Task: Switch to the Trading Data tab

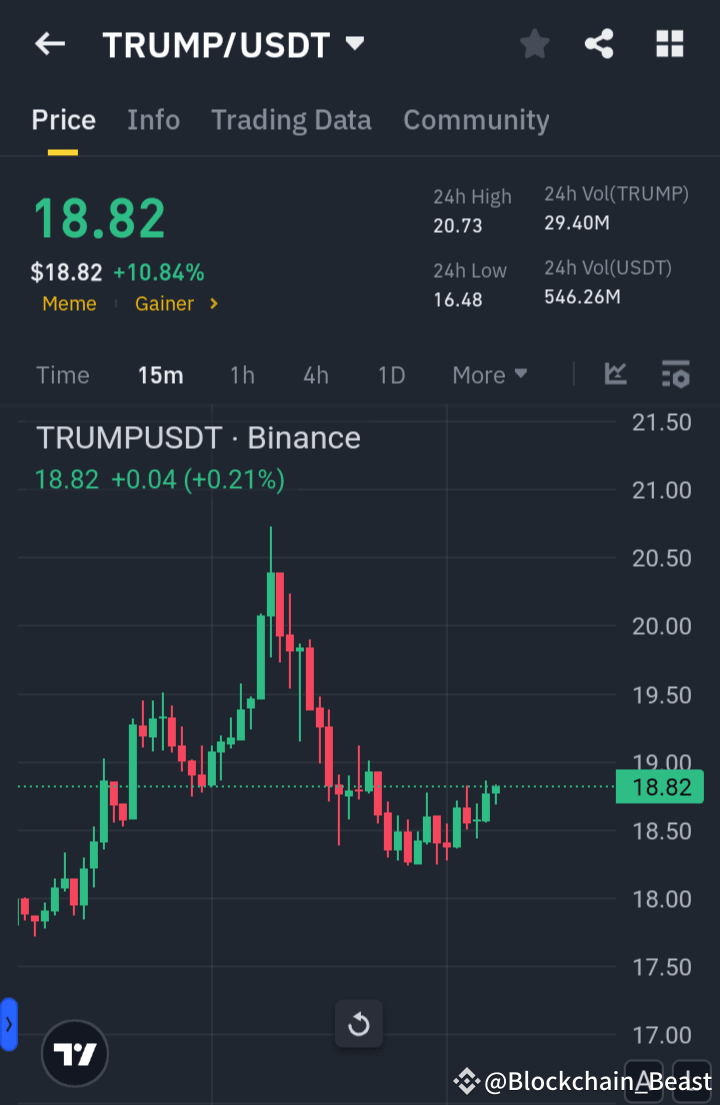Action: 291,120
